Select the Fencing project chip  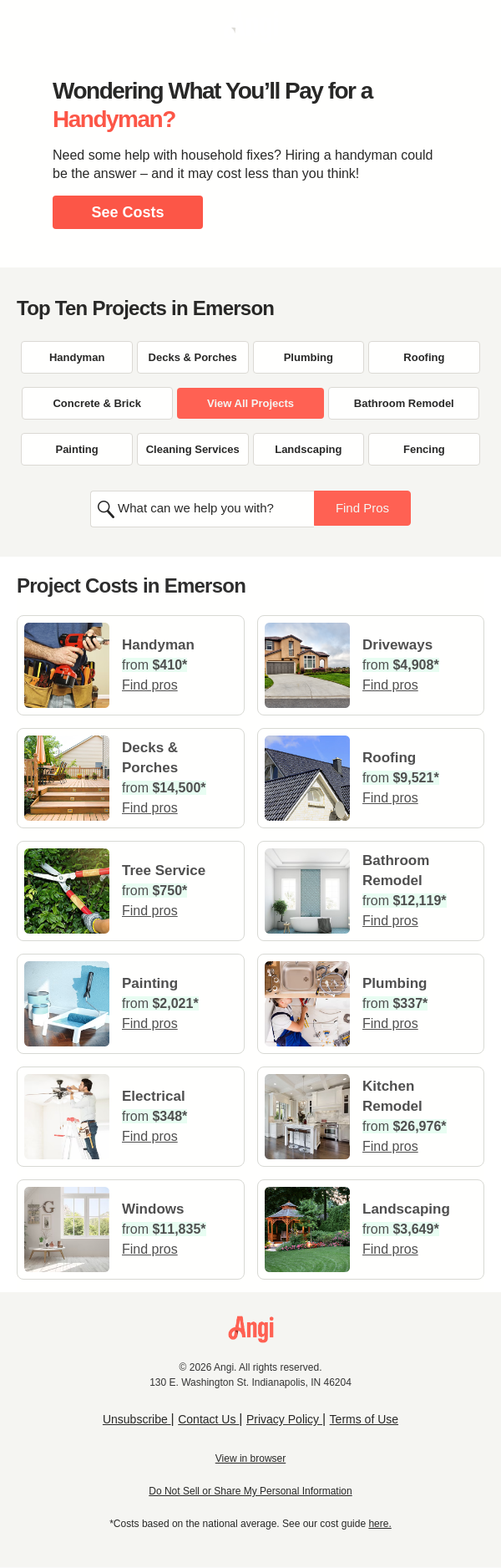coord(423,449)
